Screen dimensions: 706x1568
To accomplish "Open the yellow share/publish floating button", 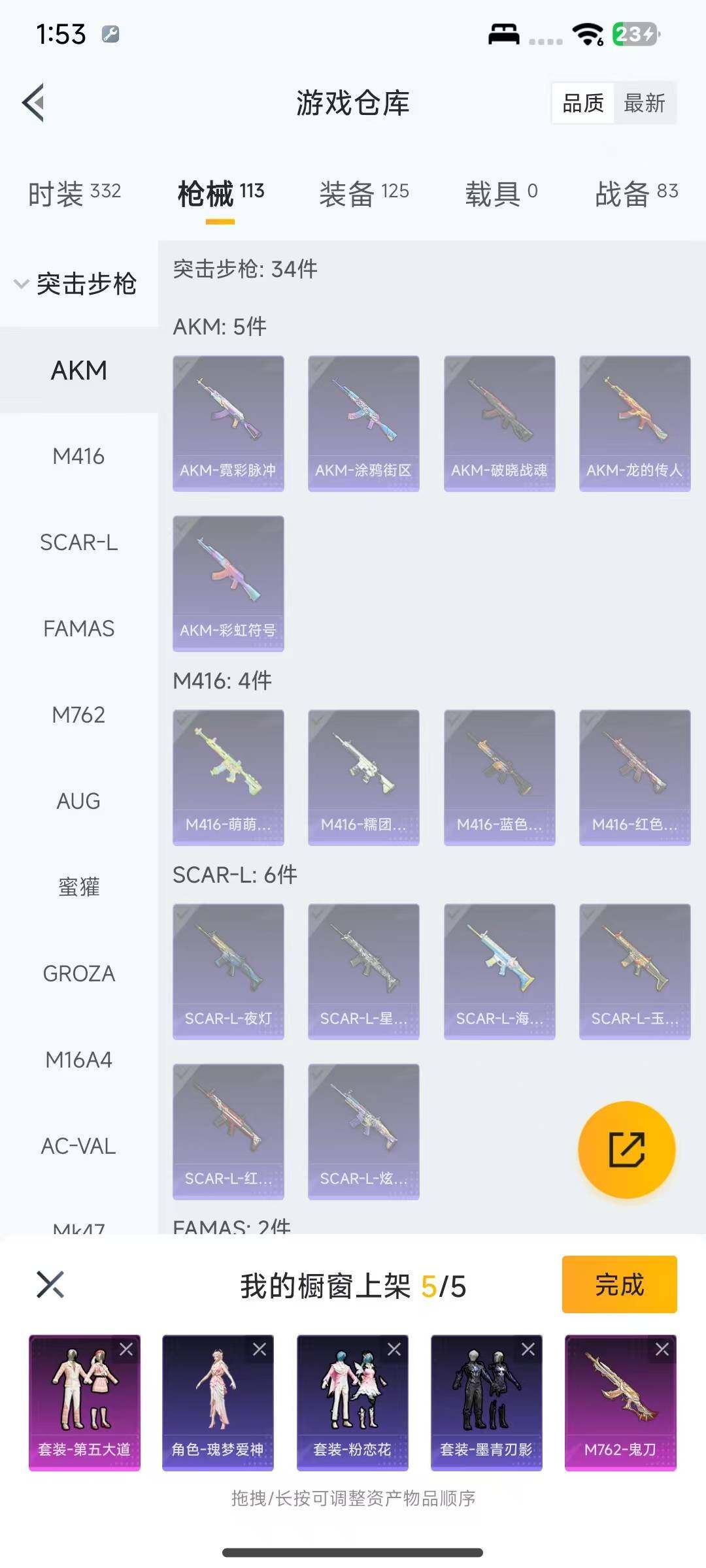I will pos(626,1150).
